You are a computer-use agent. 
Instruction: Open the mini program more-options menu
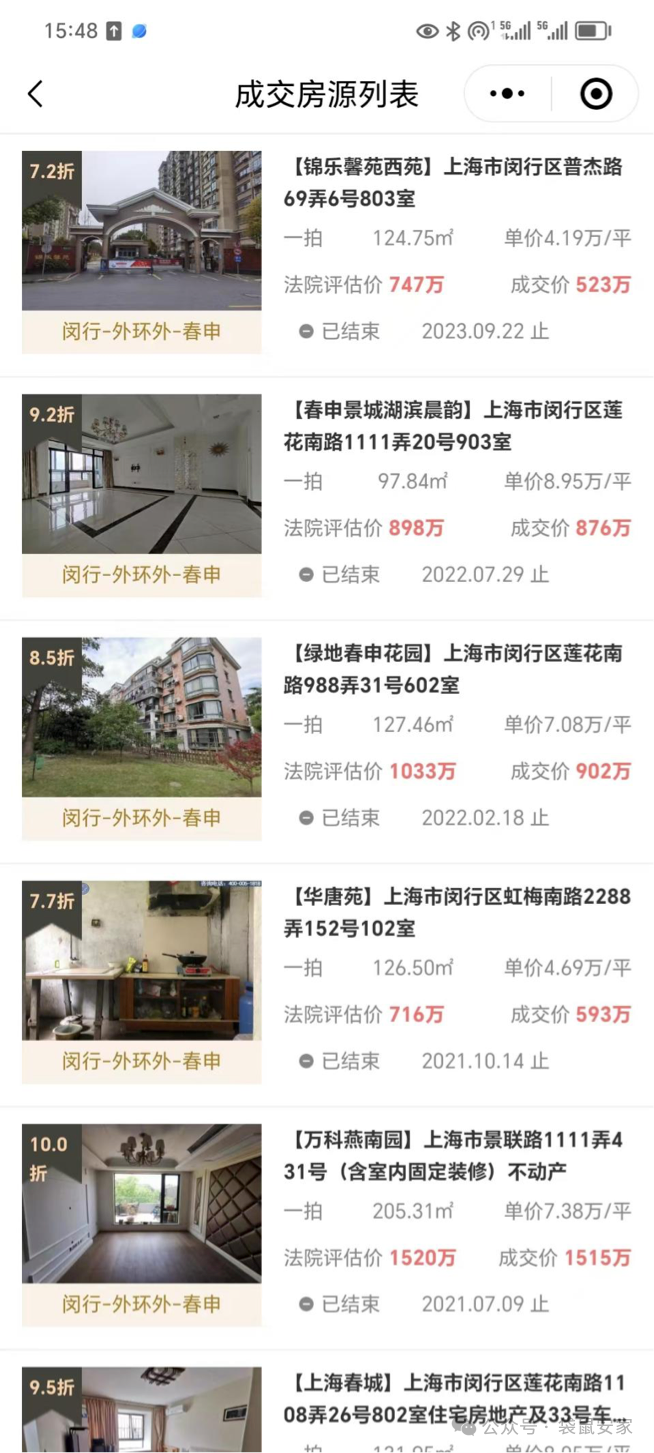507,94
